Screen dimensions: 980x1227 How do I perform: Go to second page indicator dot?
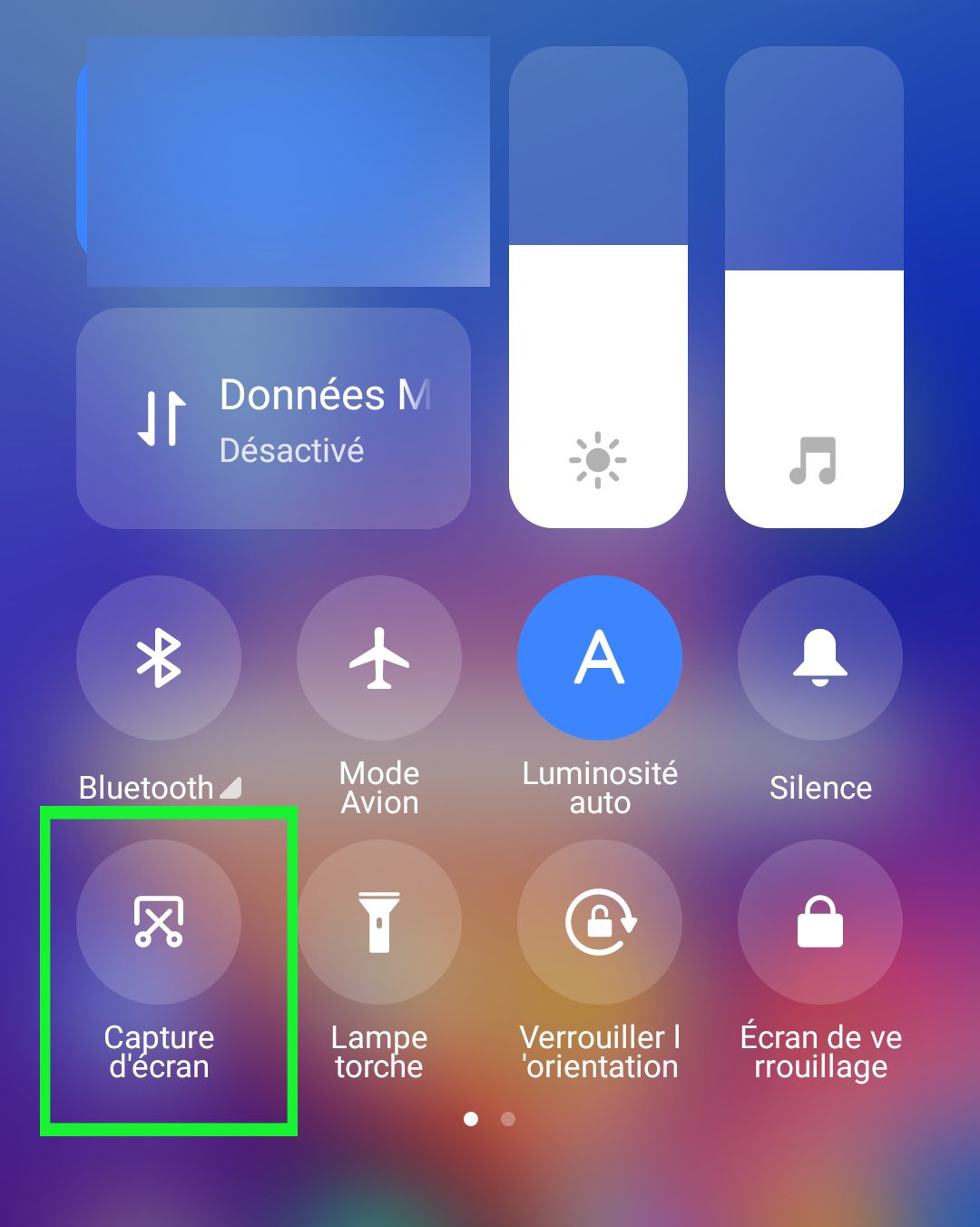coord(508,1119)
